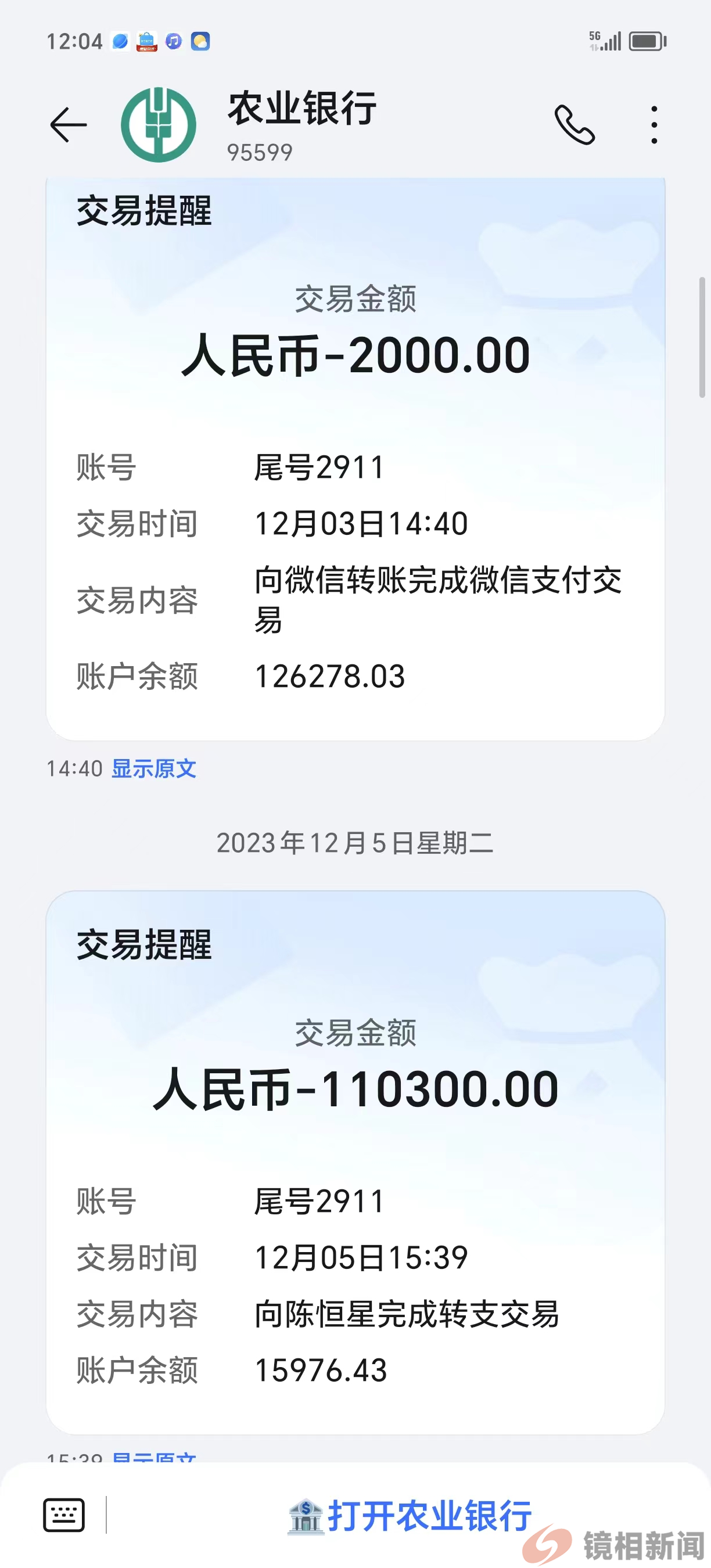Tap the bank emoji beside 打开农业银行
Screen dimensions: 711x1568
pos(306,1512)
